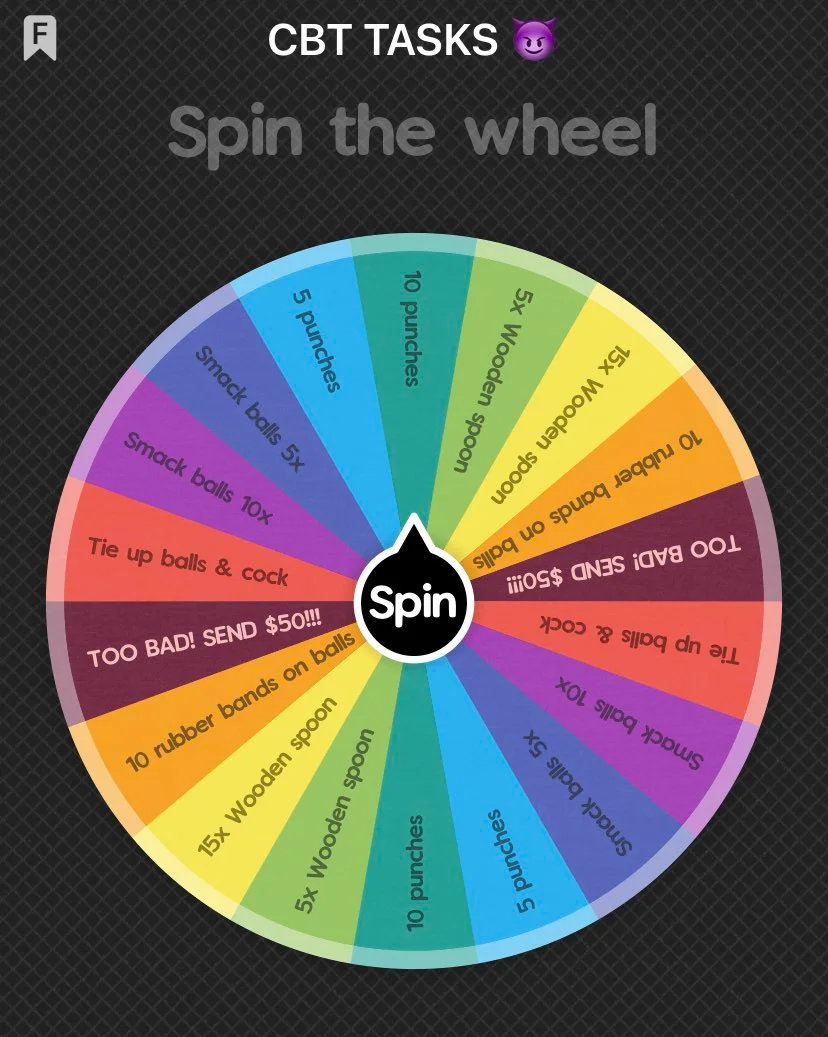This screenshot has width=828, height=1037.
Task: Open the bookmark icon marked F
Action: tap(40, 39)
